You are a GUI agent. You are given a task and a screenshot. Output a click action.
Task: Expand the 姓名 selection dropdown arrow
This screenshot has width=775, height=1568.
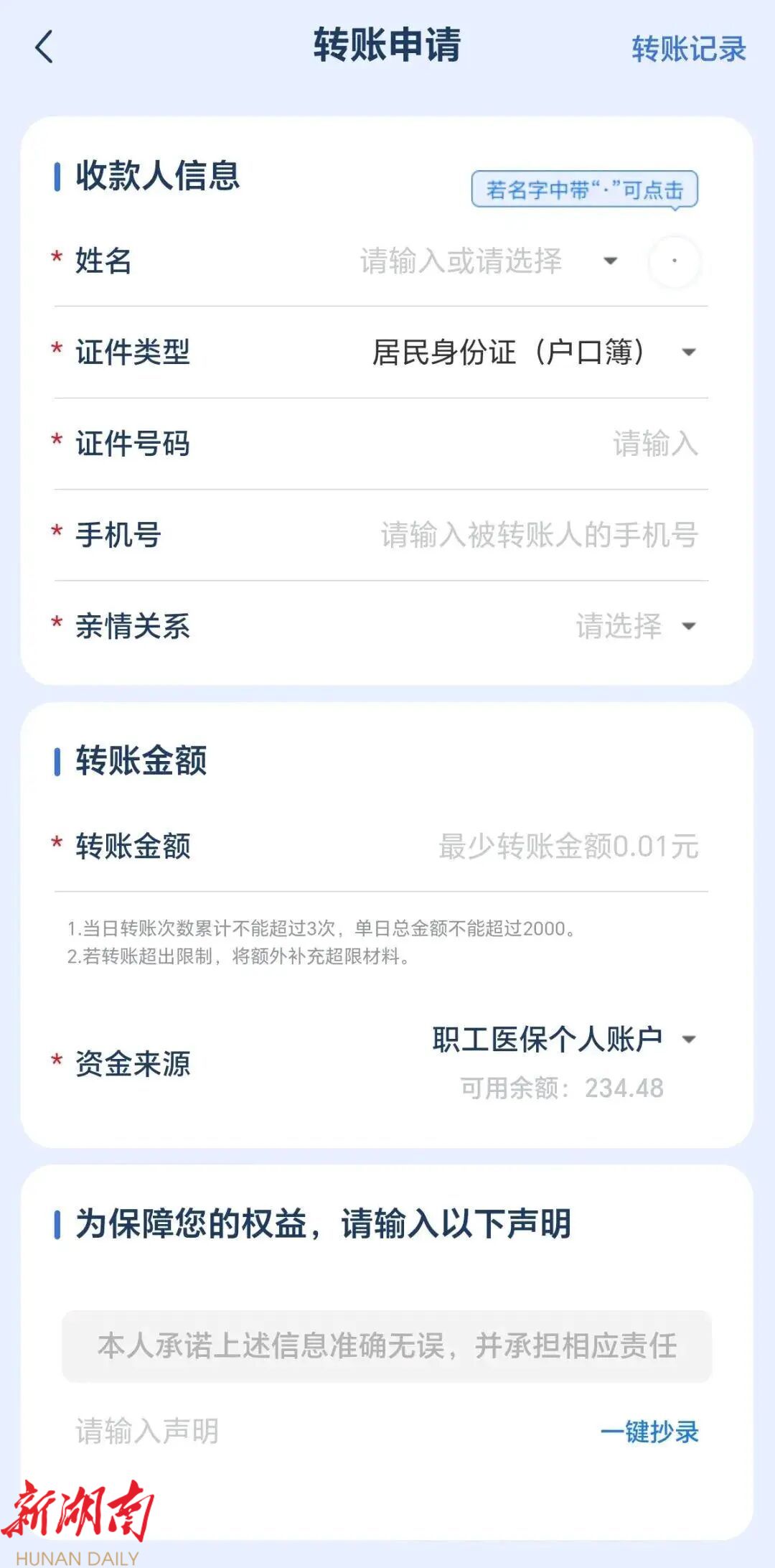pos(611,261)
